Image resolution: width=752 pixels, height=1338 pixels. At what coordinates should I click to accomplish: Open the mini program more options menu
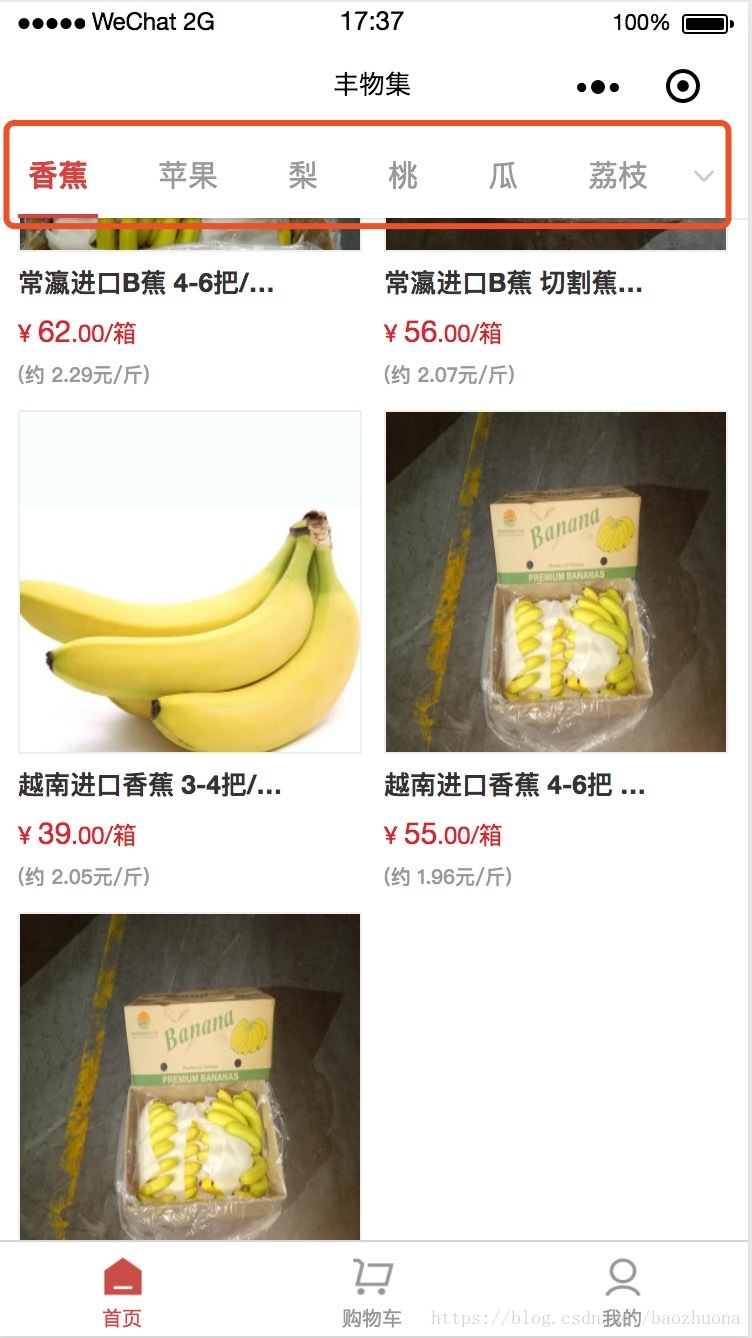[x=598, y=87]
